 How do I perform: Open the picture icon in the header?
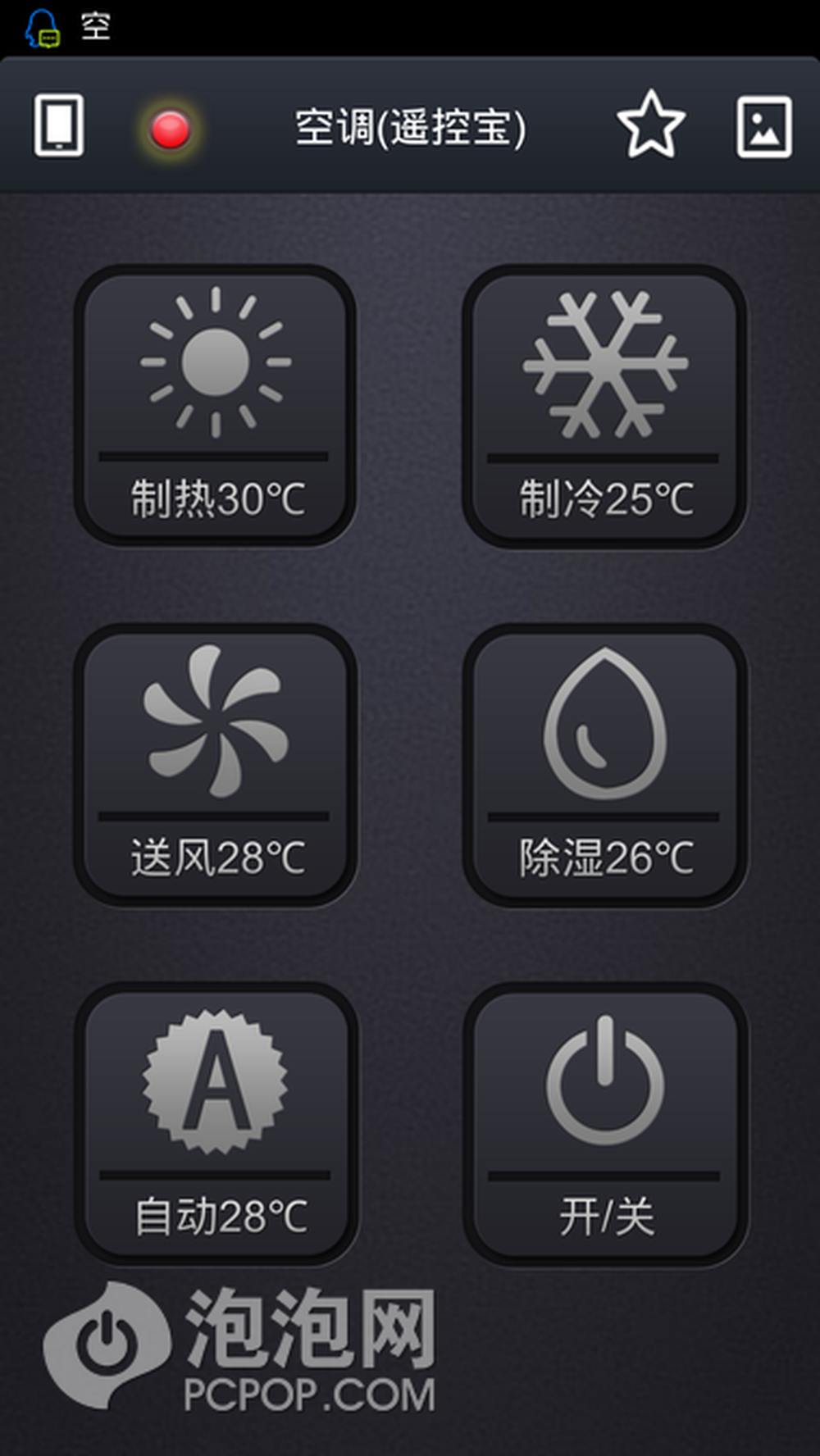tap(763, 126)
